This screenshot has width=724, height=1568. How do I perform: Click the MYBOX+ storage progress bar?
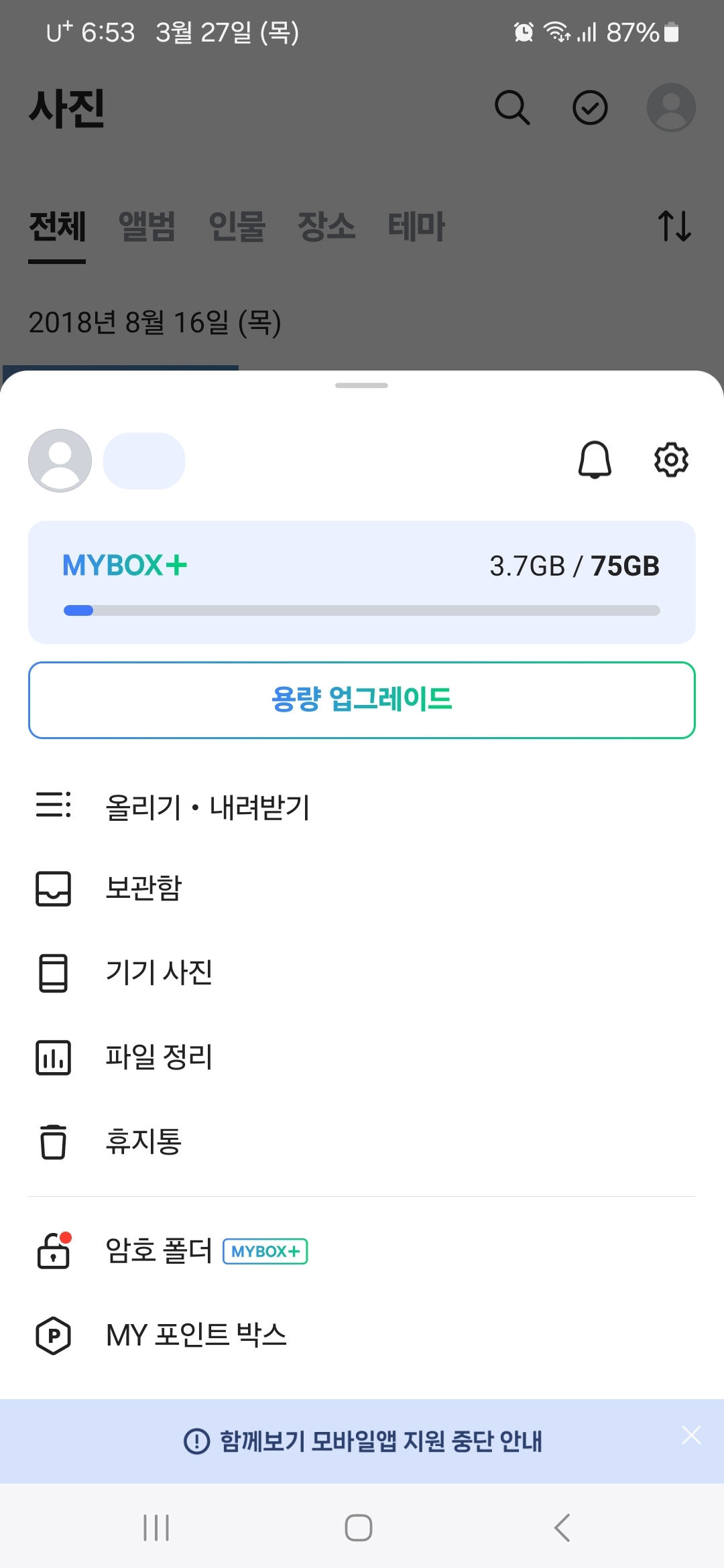[x=362, y=610]
